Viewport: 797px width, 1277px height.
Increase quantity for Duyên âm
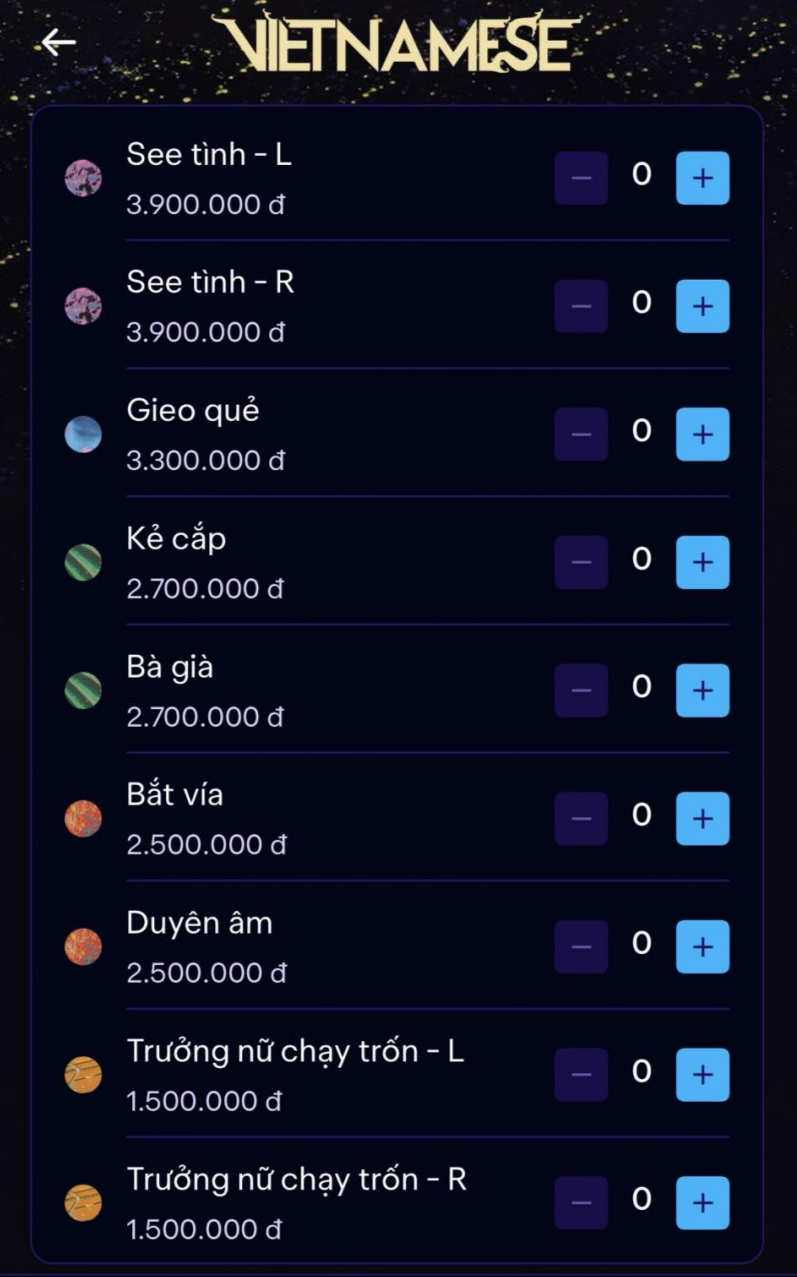(x=702, y=946)
